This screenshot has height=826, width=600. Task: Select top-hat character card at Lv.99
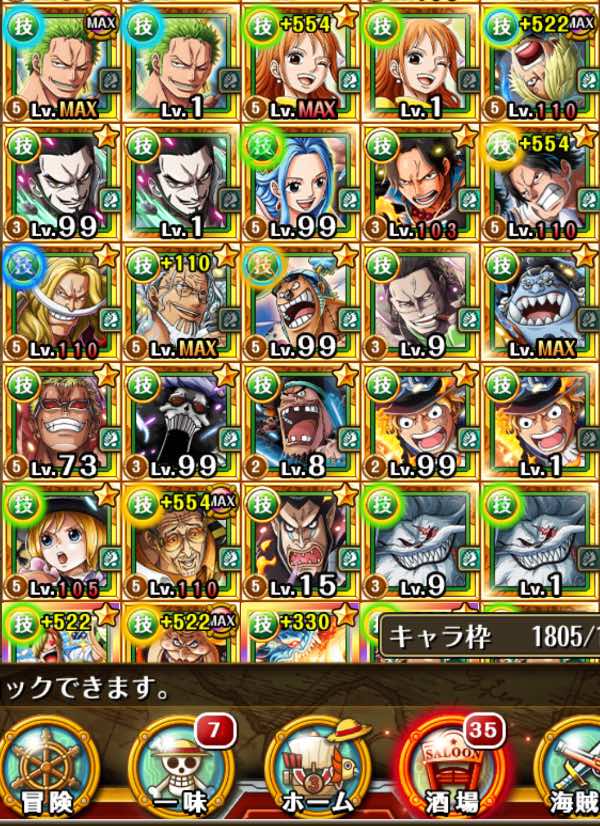pos(420,422)
